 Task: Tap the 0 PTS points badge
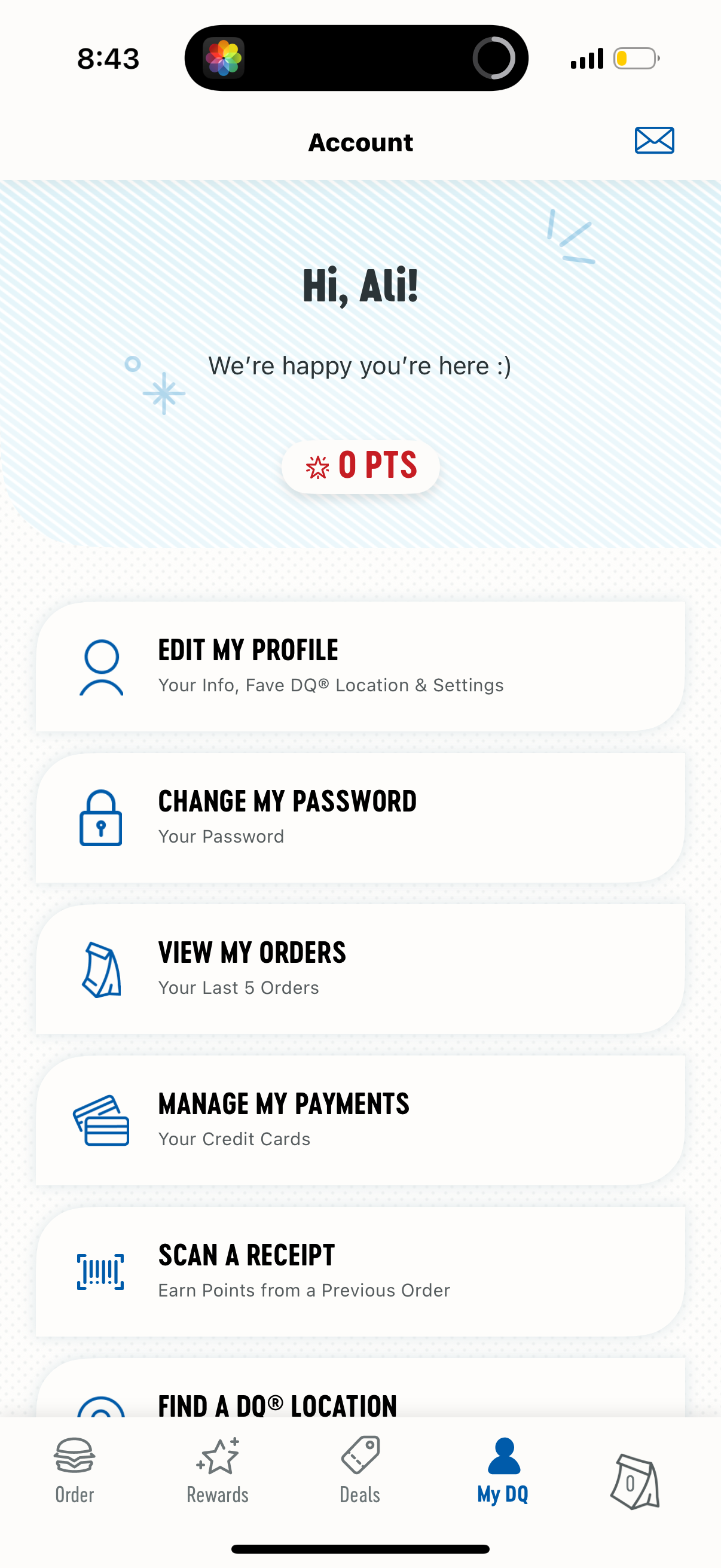click(360, 466)
